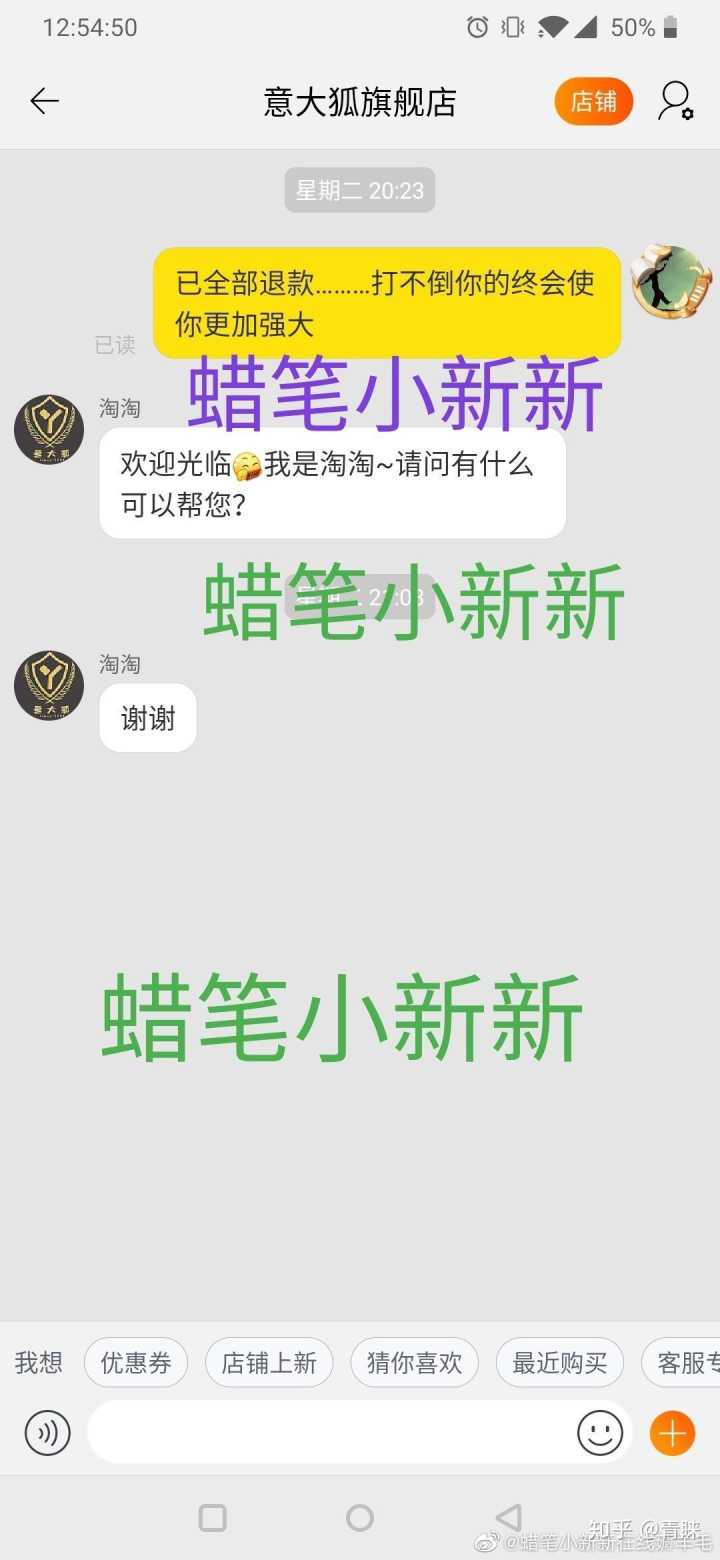Screen dimensions: 720x1560
Task: Select the 店铺上新 chip
Action: [269, 1362]
